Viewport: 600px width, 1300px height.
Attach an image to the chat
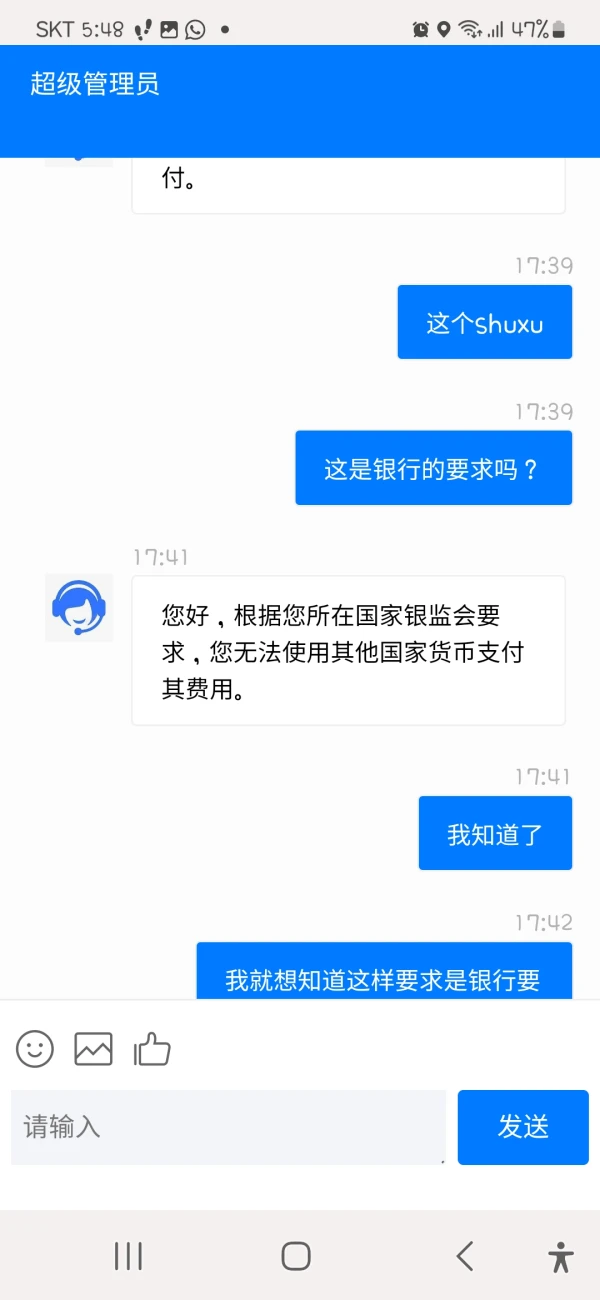click(93, 1048)
